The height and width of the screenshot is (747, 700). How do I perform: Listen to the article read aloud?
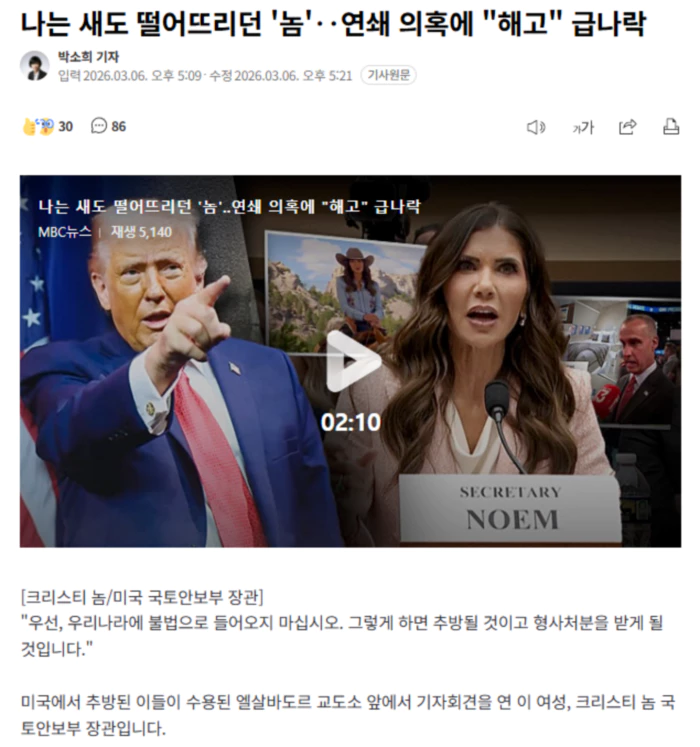[536, 127]
